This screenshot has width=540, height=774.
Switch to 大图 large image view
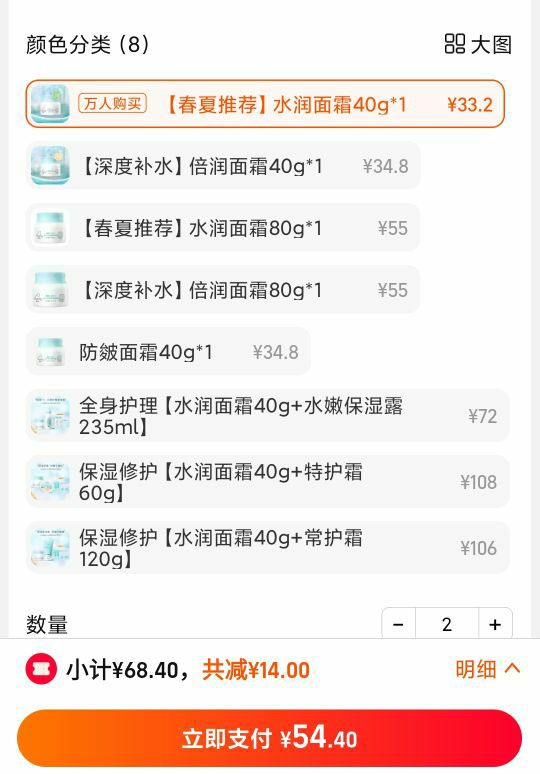[x=478, y=44]
